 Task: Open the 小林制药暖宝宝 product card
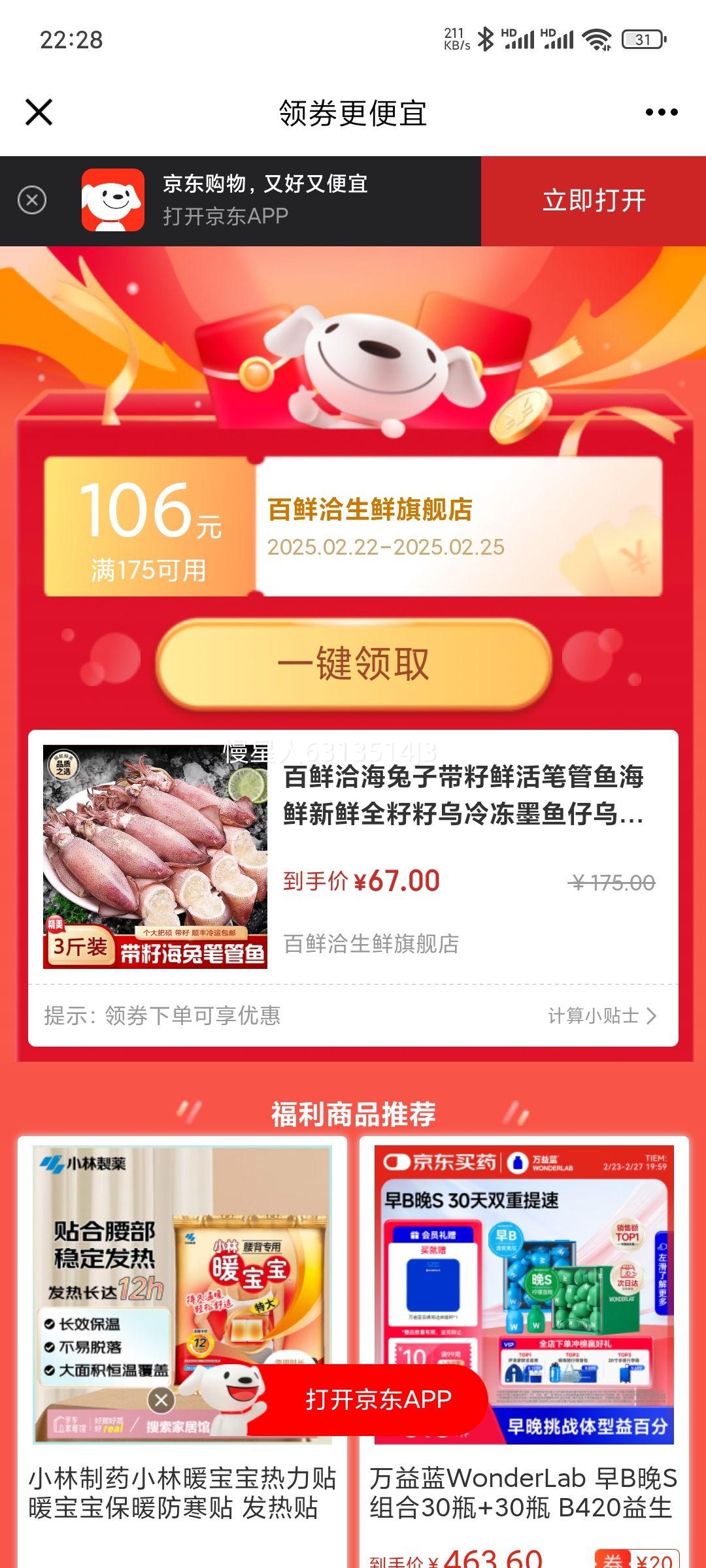(x=182, y=1351)
